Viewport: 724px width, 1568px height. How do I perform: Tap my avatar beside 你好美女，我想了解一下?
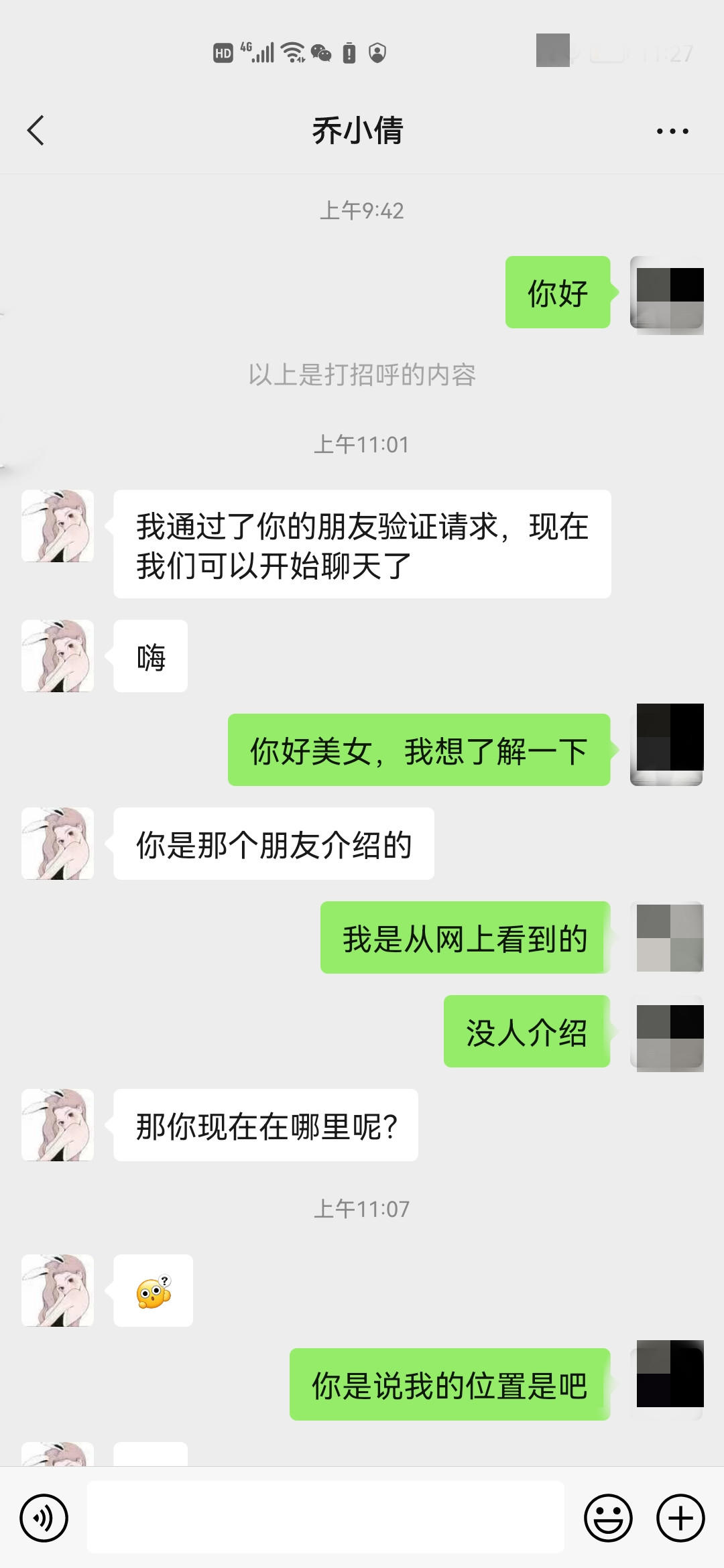(668, 744)
